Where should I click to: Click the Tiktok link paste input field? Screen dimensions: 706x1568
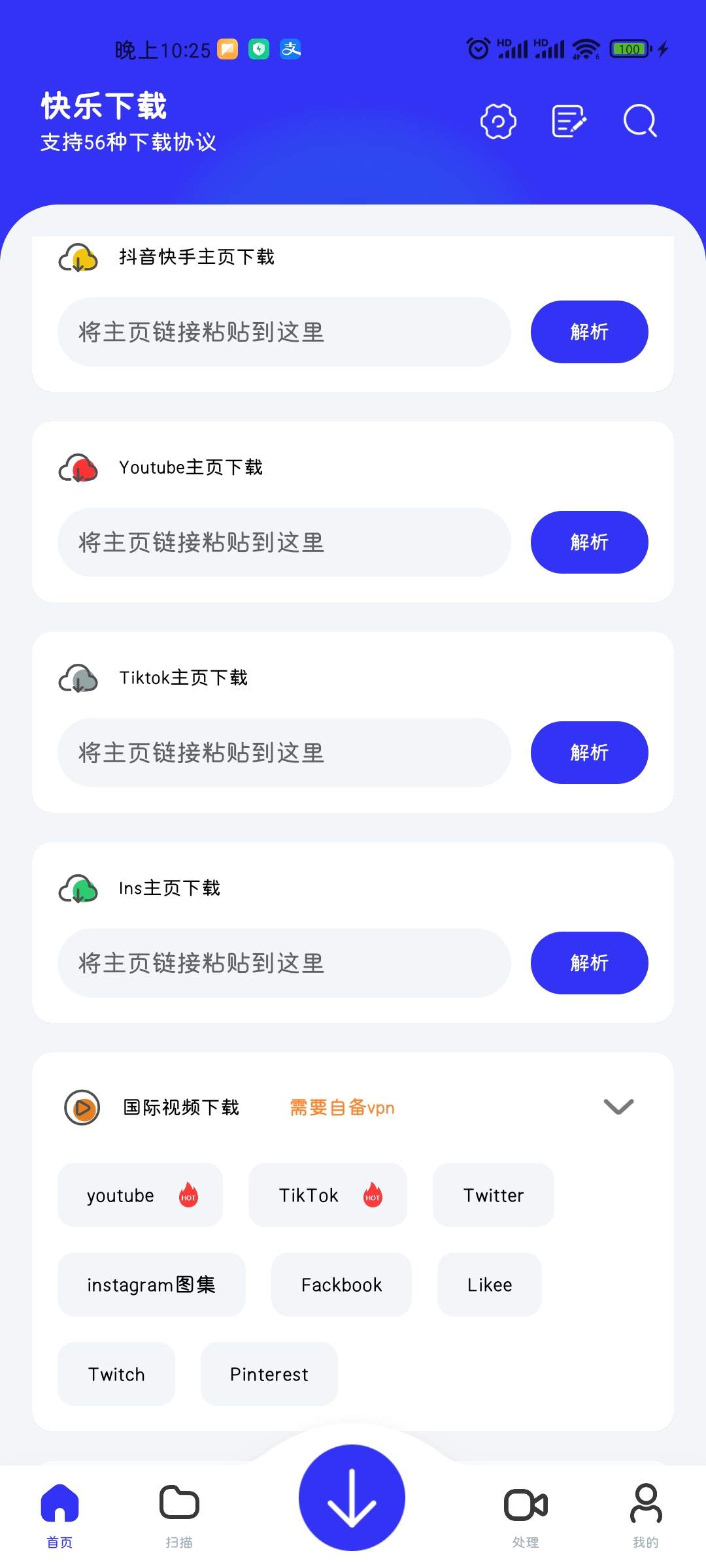click(284, 753)
